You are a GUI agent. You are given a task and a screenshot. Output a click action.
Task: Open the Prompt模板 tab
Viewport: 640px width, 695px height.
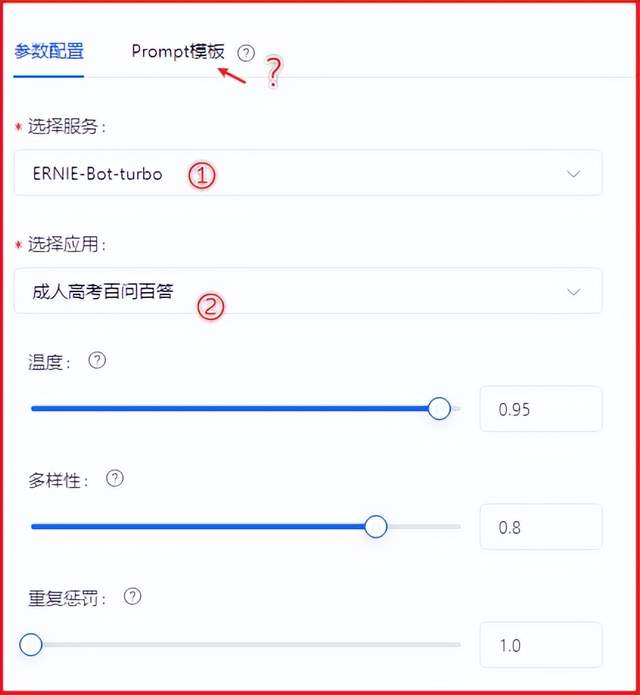coord(178,52)
